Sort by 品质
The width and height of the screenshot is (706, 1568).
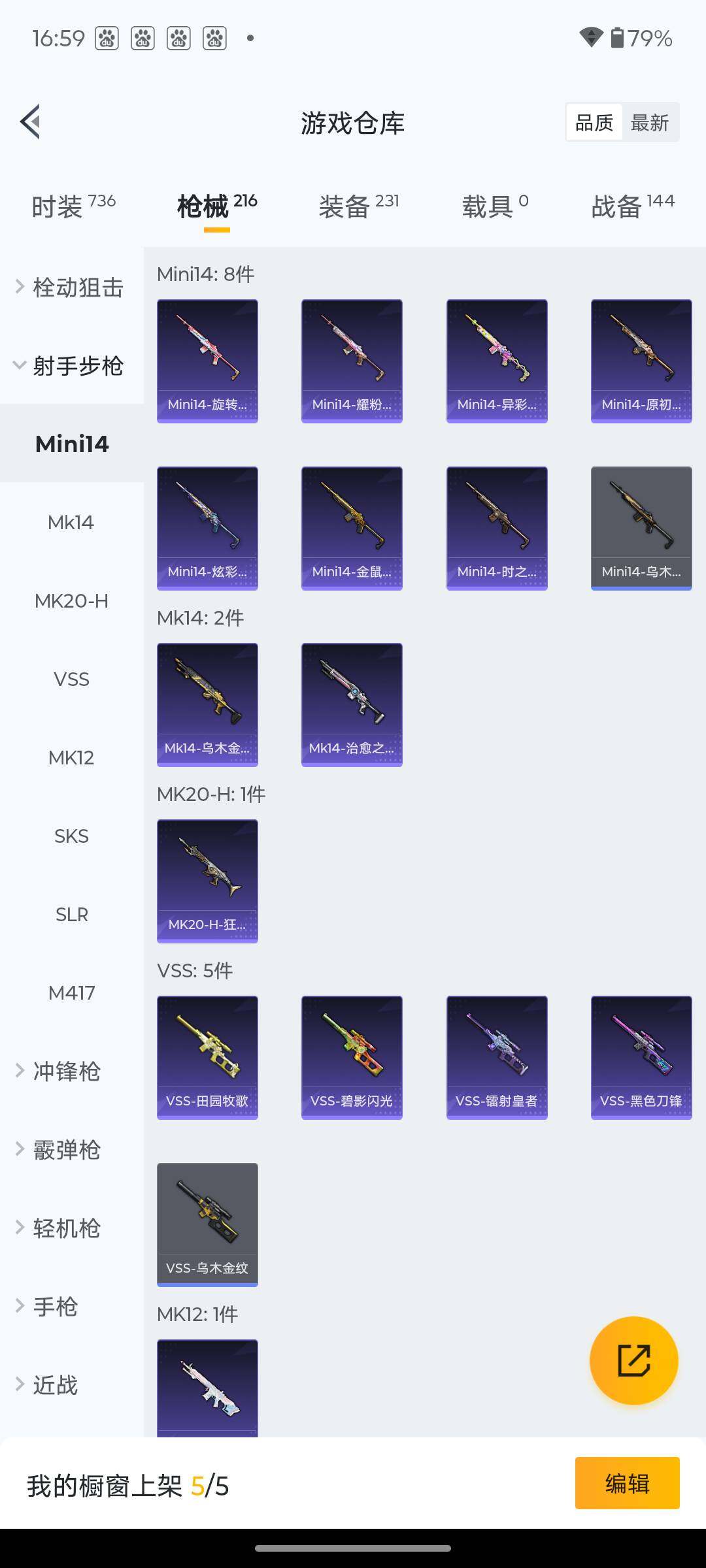[594, 122]
